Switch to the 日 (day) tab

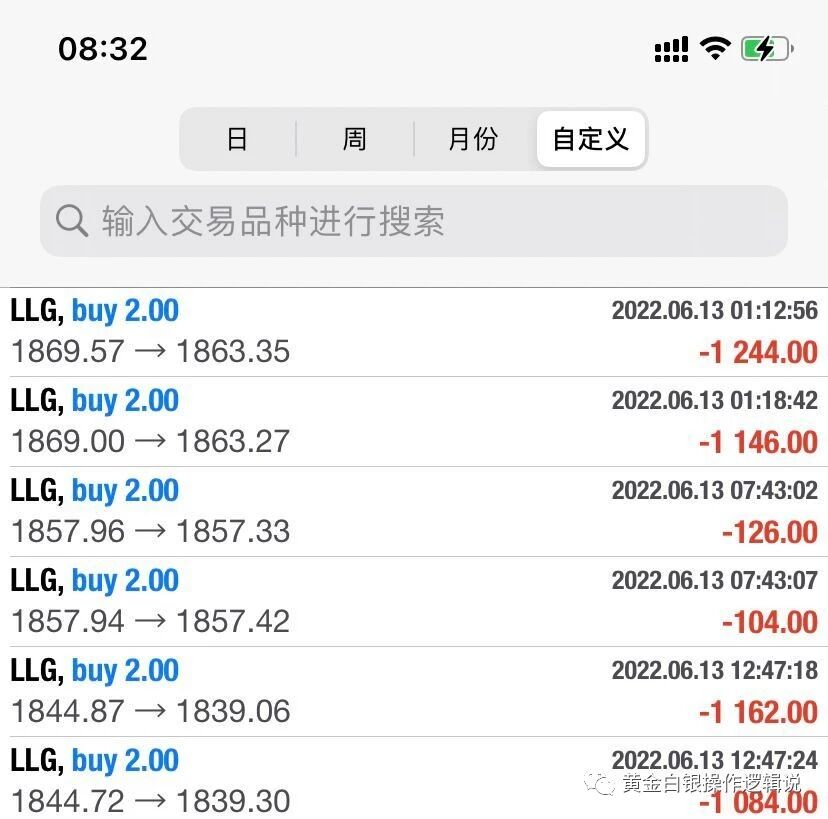click(237, 139)
